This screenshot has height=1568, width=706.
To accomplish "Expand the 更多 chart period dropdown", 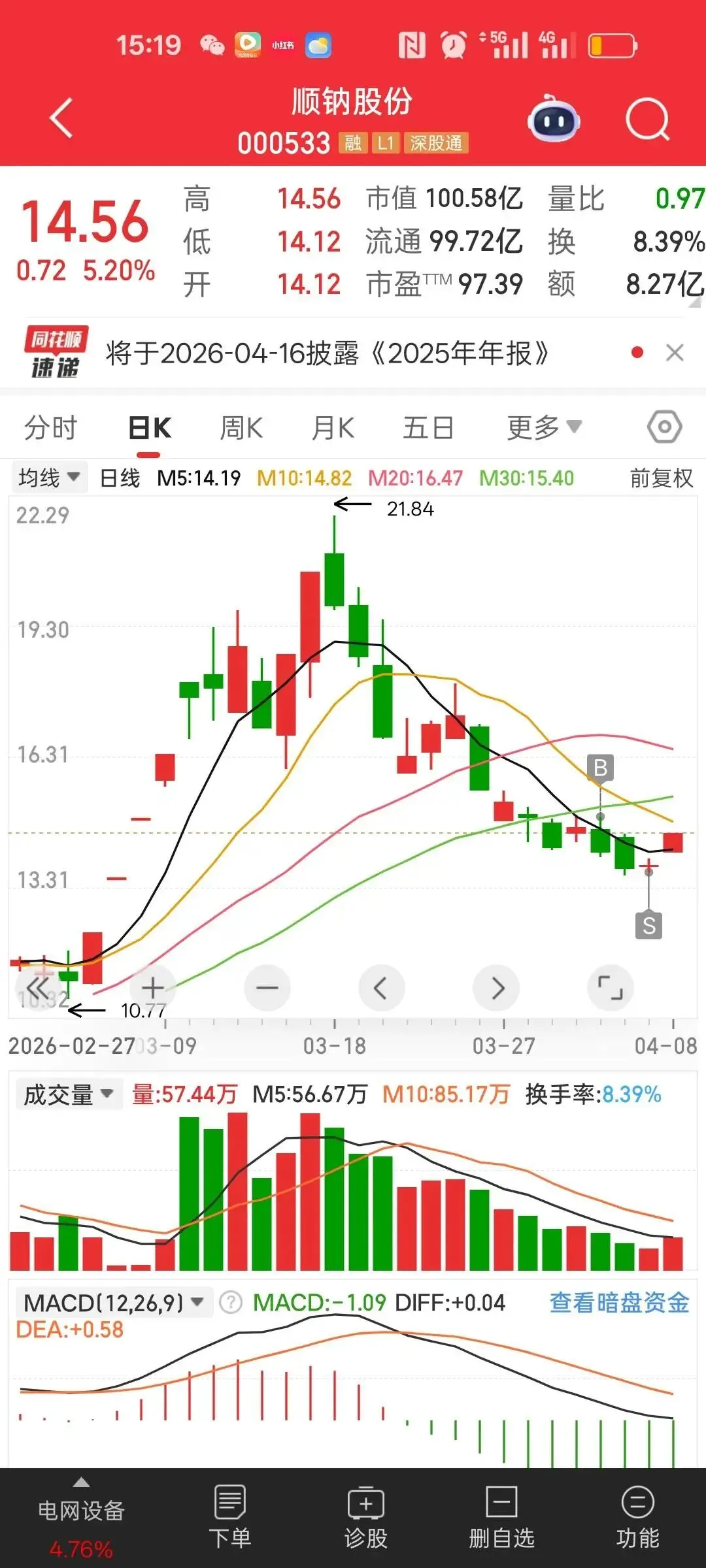I will tap(544, 429).
